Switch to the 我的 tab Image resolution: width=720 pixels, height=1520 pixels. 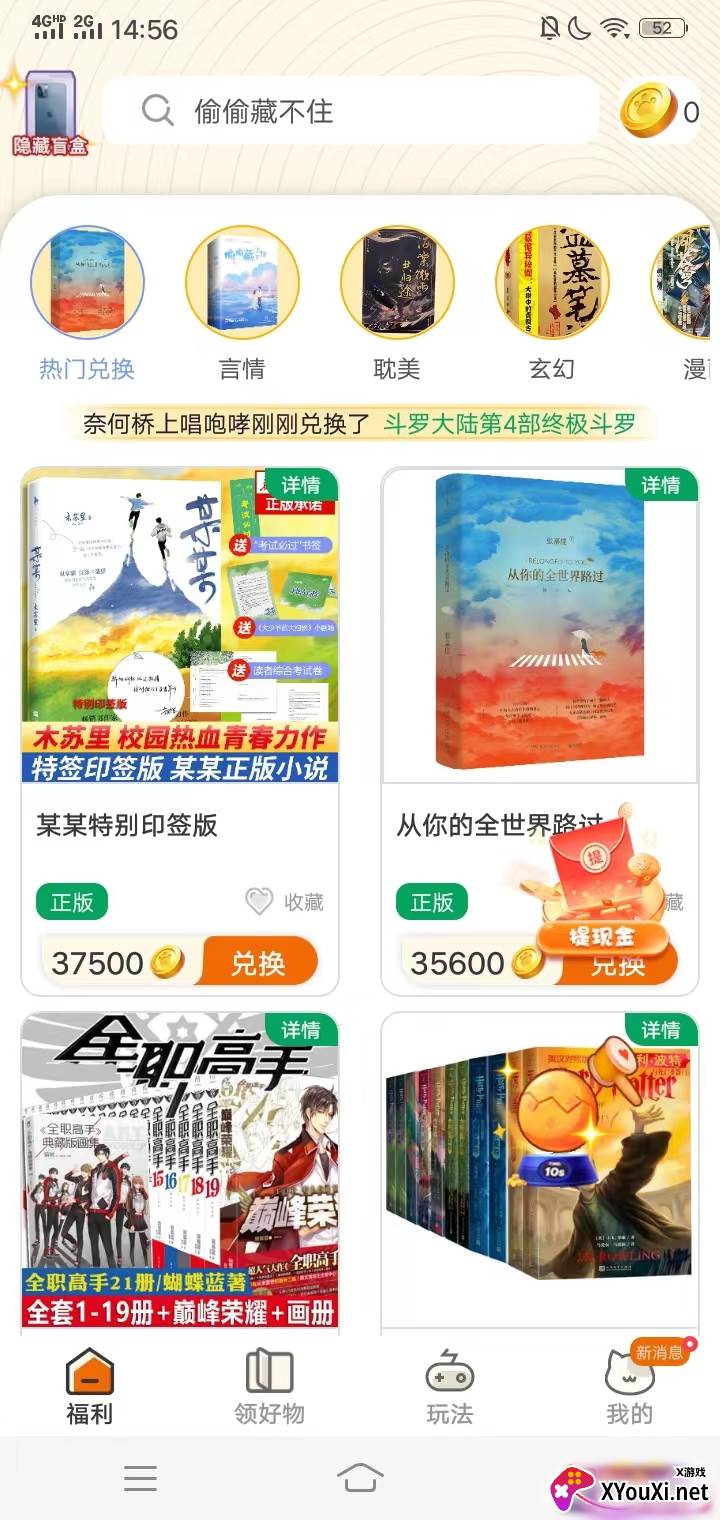pyautogui.click(x=630, y=1387)
